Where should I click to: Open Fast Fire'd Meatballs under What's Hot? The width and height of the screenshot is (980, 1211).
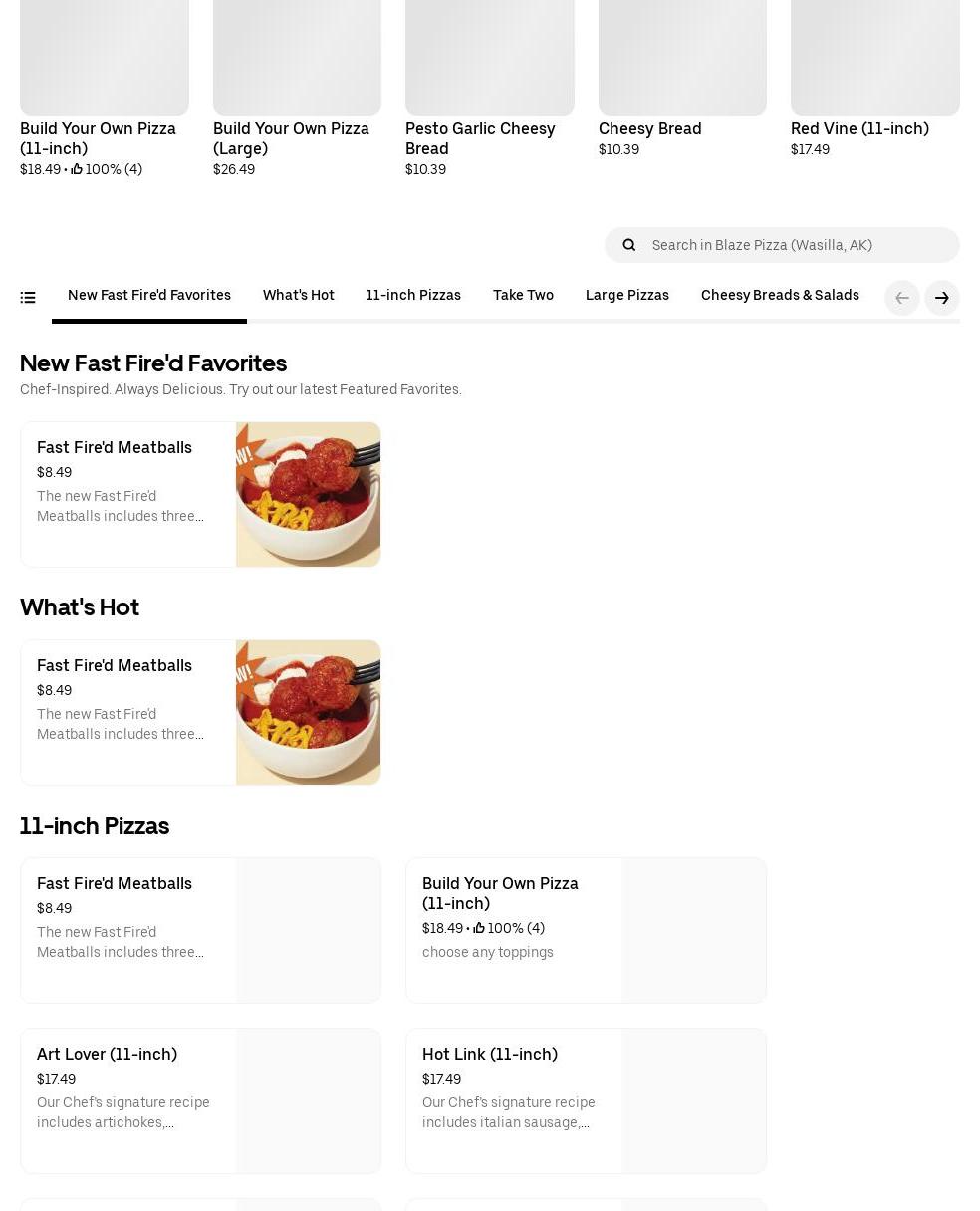point(200,712)
